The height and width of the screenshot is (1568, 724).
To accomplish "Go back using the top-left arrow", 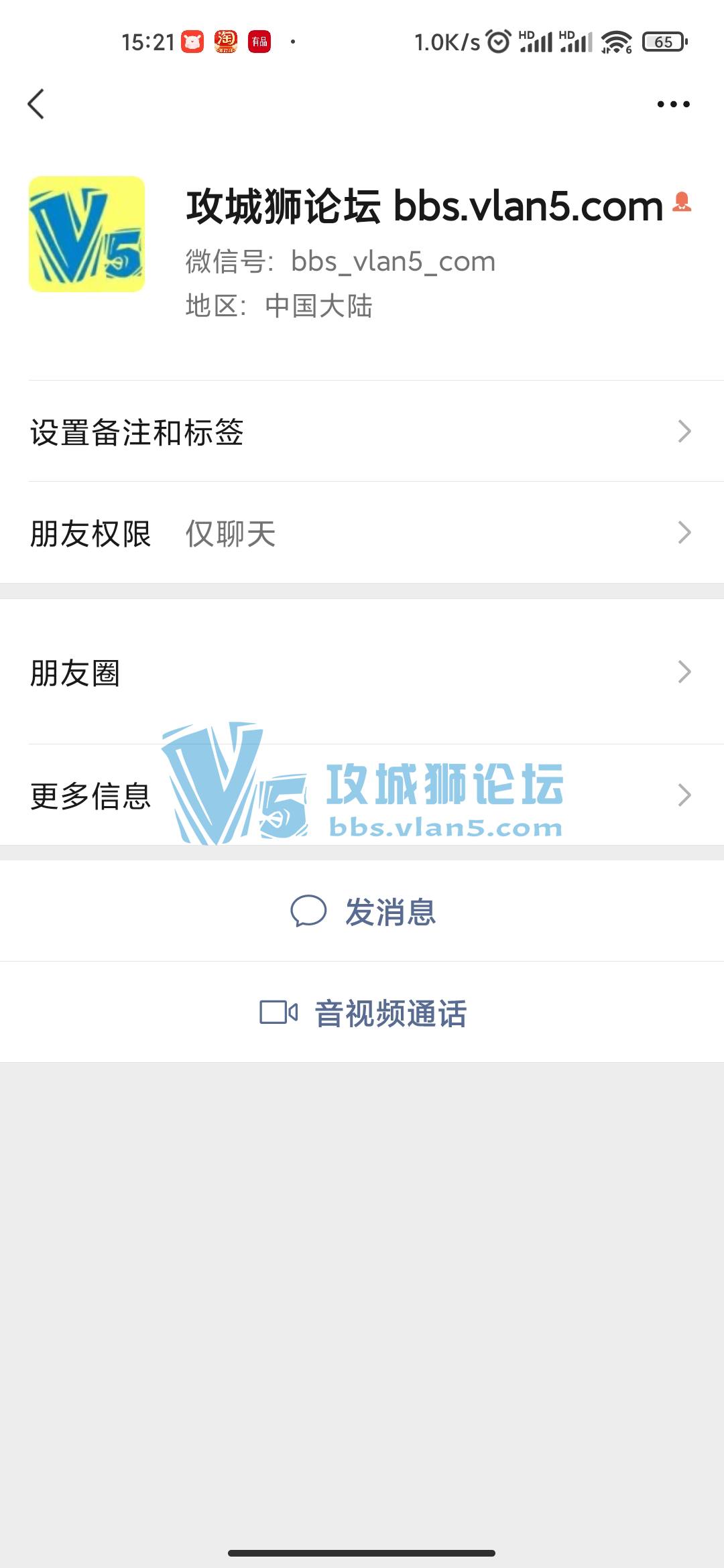I will pyautogui.click(x=36, y=104).
